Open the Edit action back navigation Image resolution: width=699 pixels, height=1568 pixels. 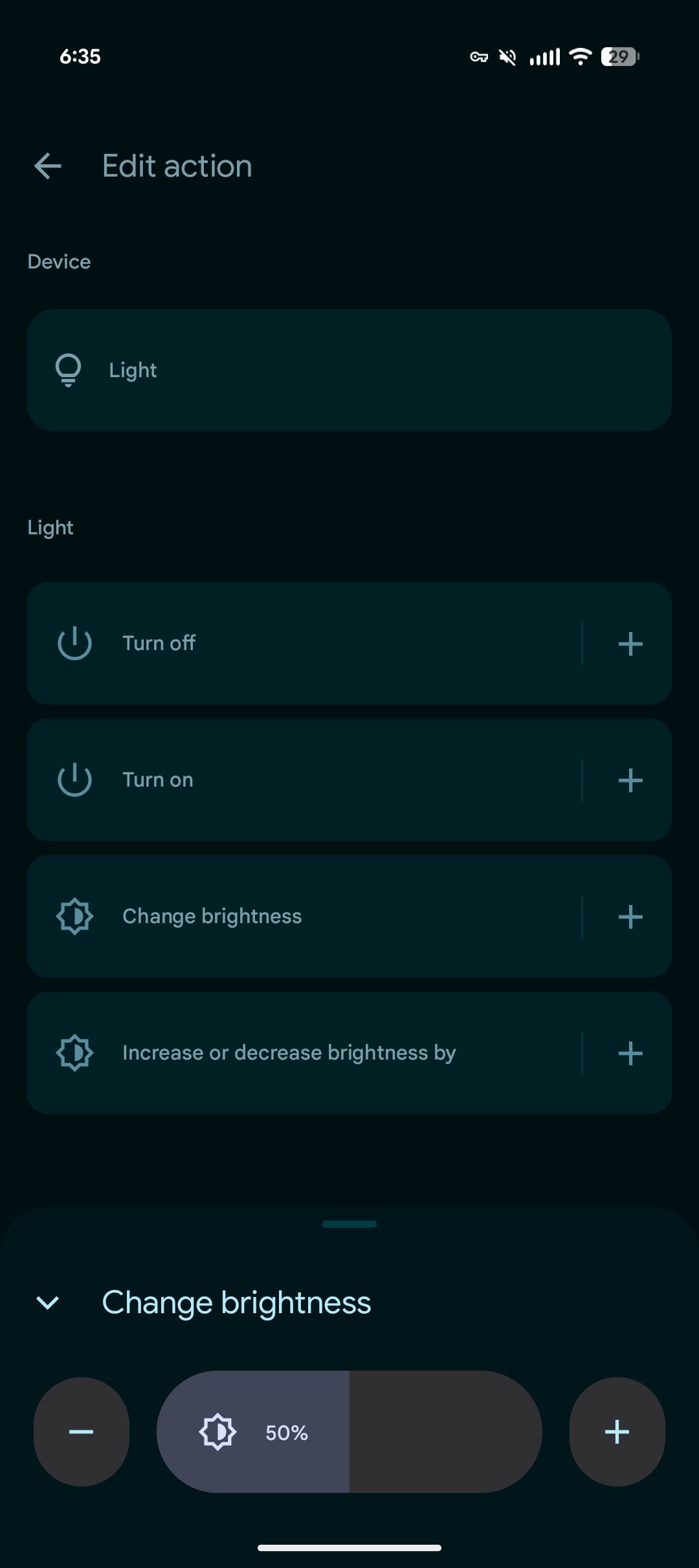pos(47,166)
